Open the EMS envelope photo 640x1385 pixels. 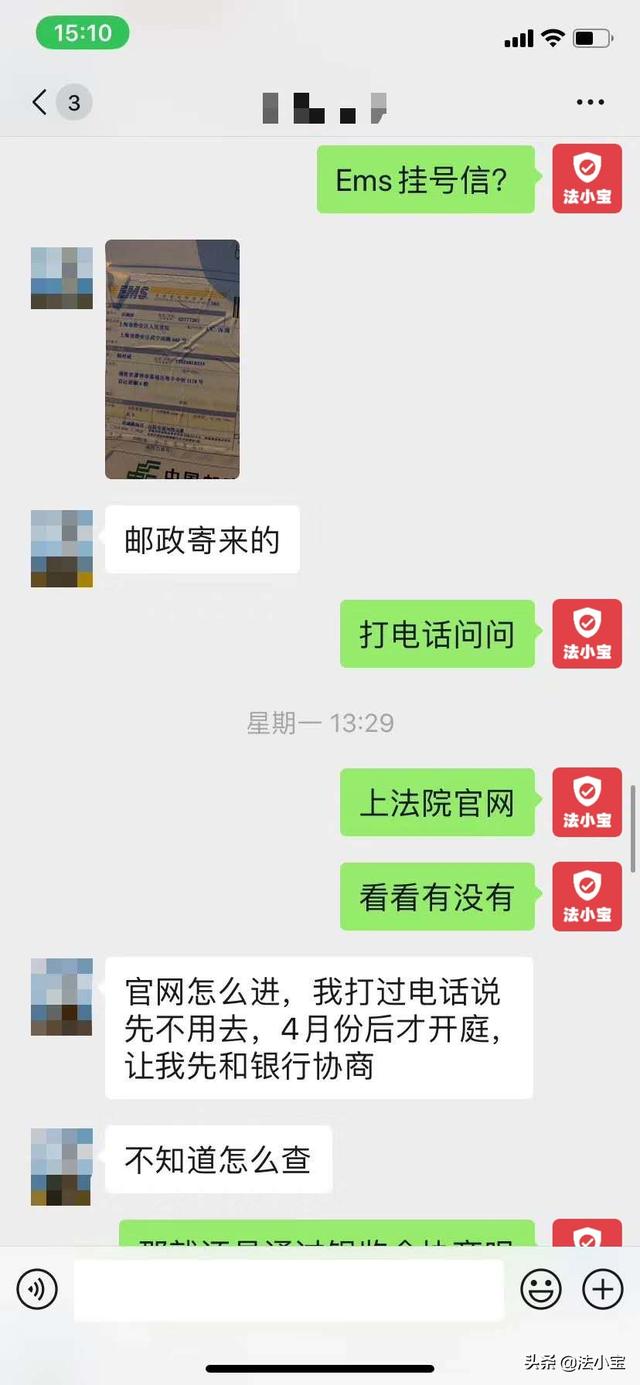pos(172,359)
